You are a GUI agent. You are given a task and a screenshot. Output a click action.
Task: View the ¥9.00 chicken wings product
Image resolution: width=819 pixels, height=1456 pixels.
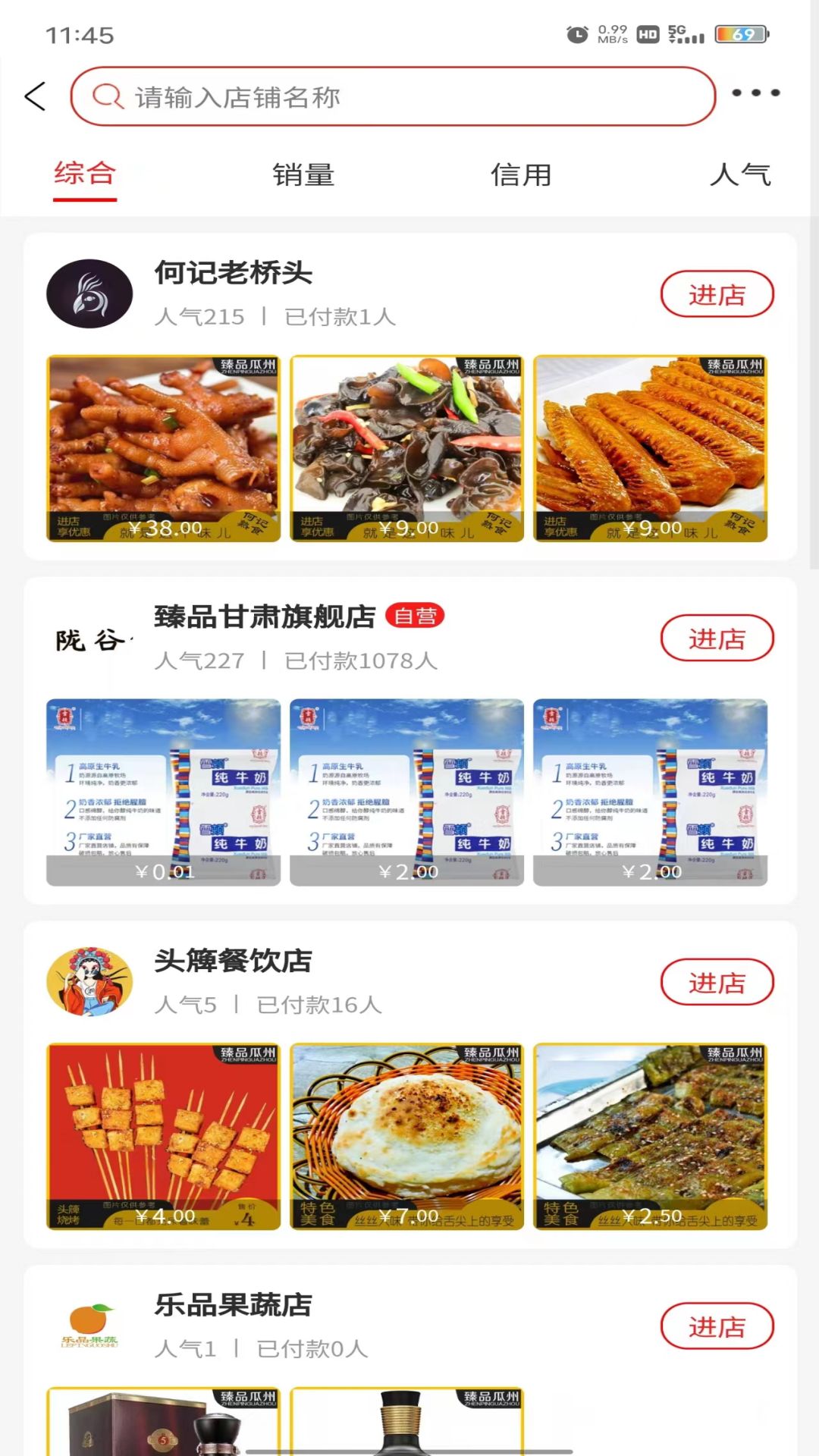tap(651, 449)
